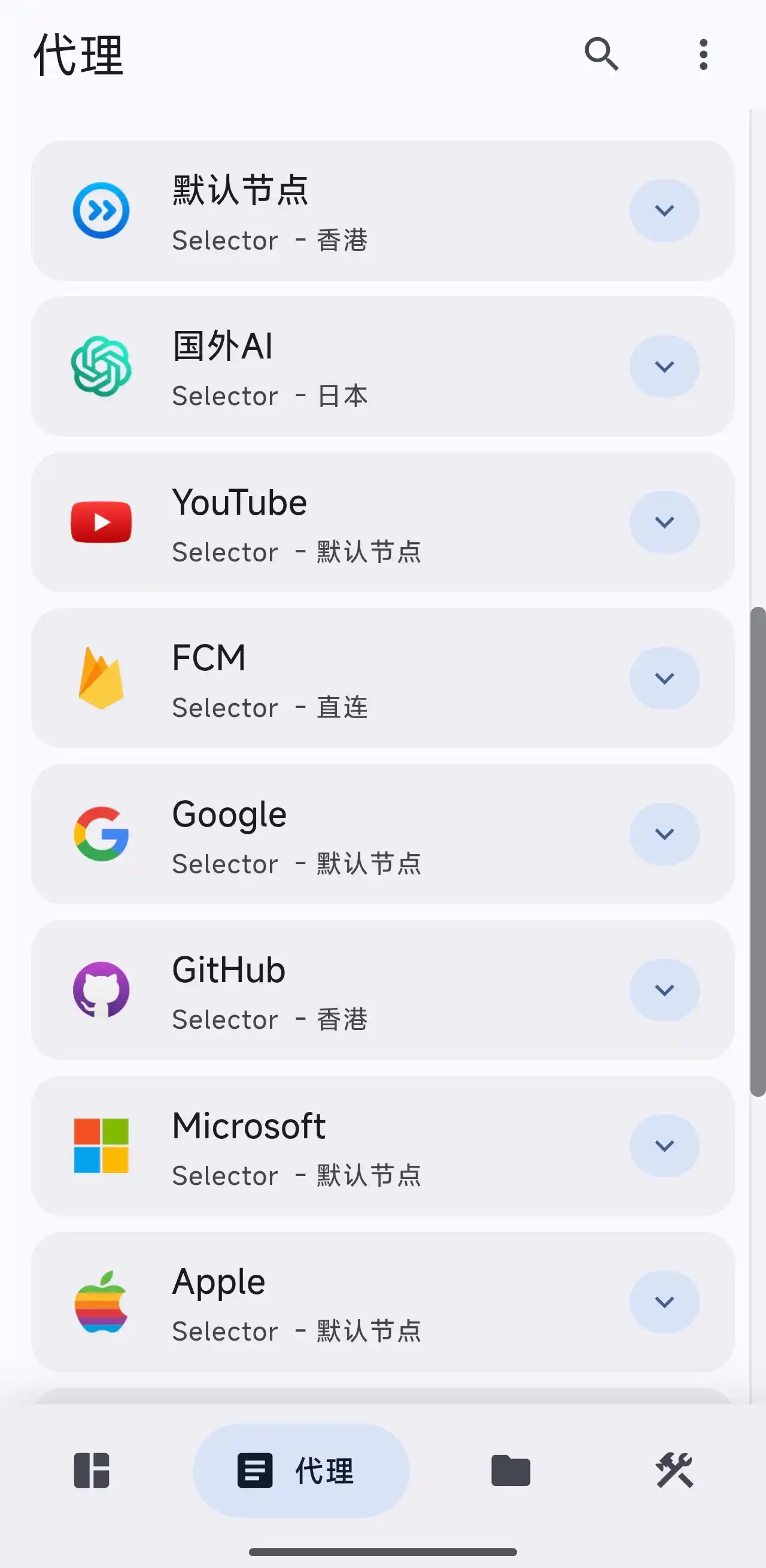
Task: Open the tools tab
Action: [x=674, y=1470]
